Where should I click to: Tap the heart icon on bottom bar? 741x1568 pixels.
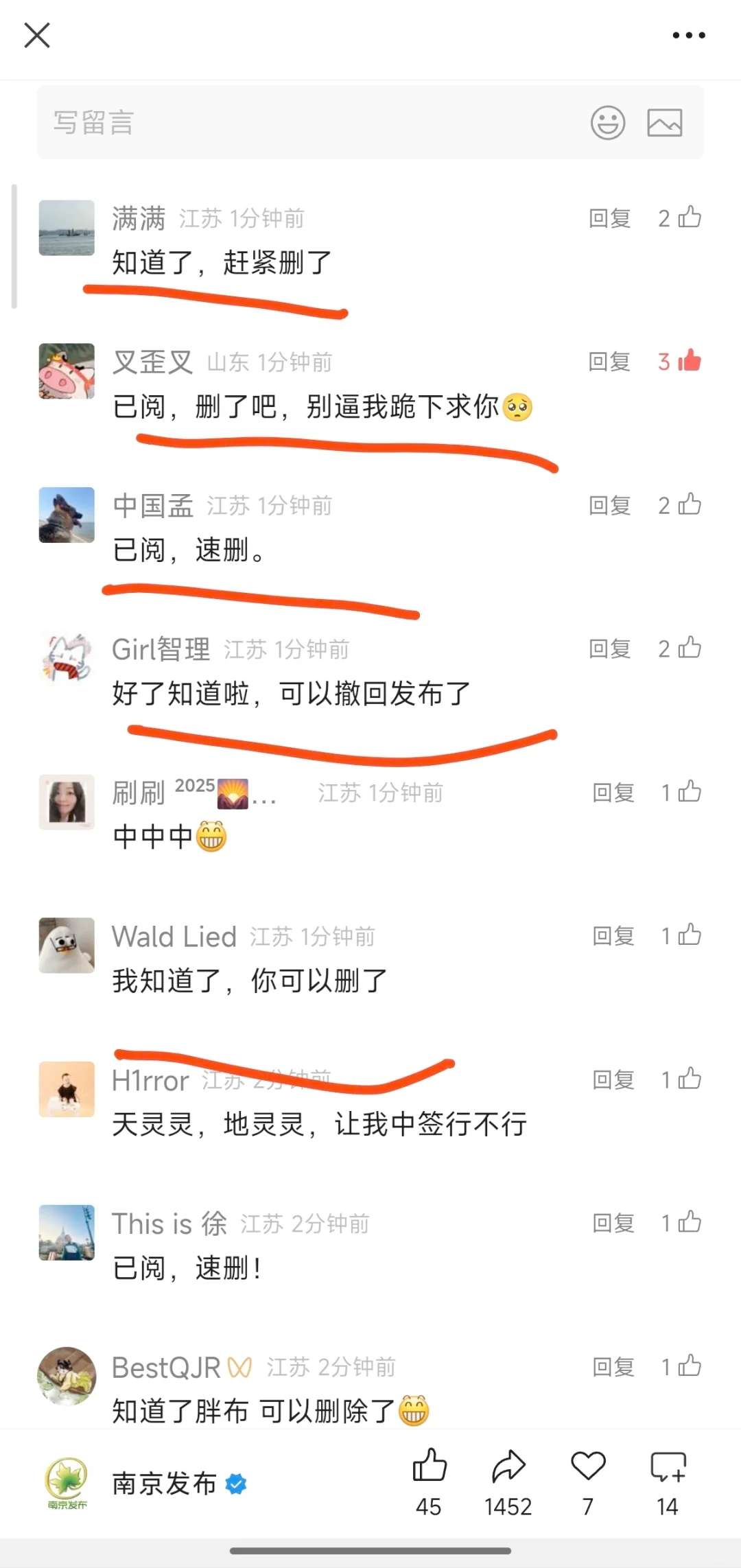[588, 1467]
